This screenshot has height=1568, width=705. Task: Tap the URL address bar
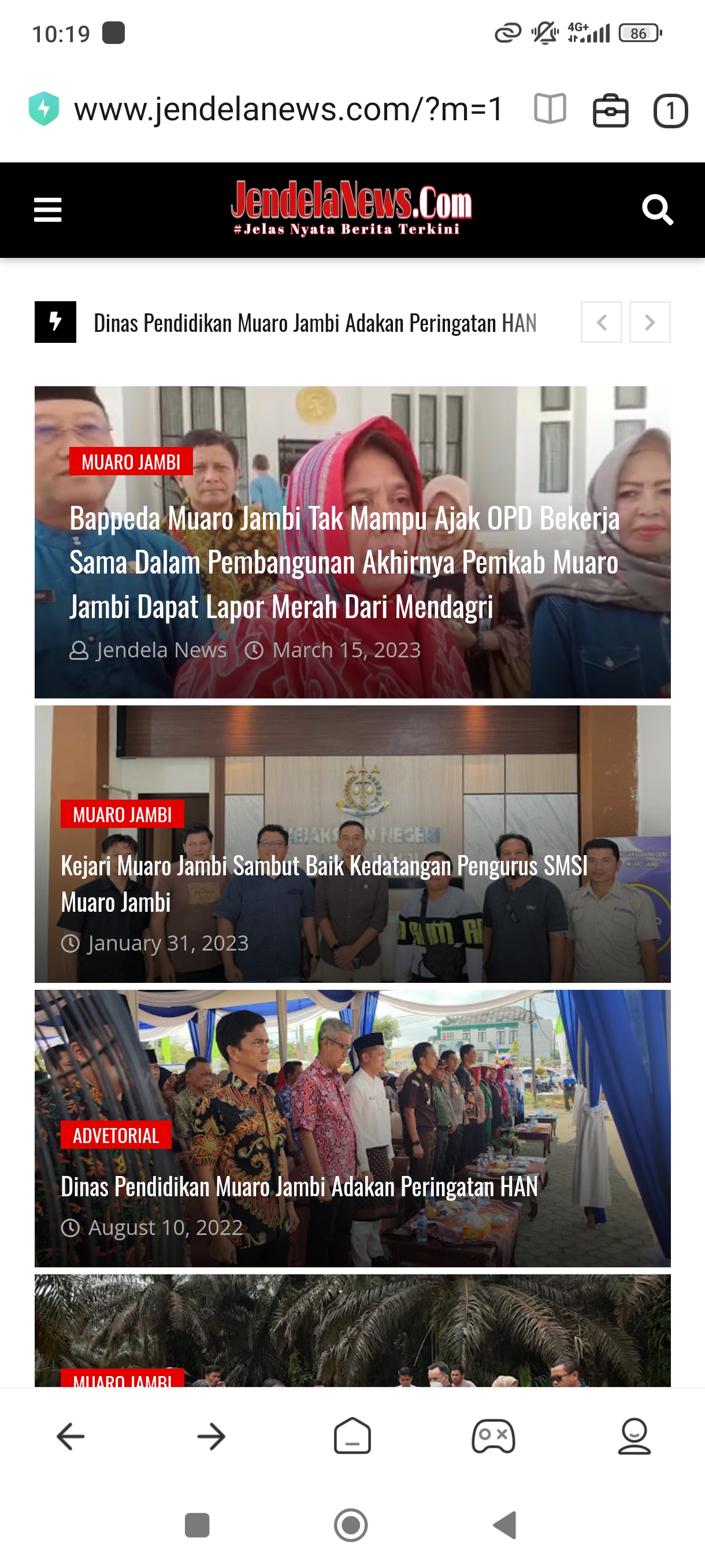point(288,110)
